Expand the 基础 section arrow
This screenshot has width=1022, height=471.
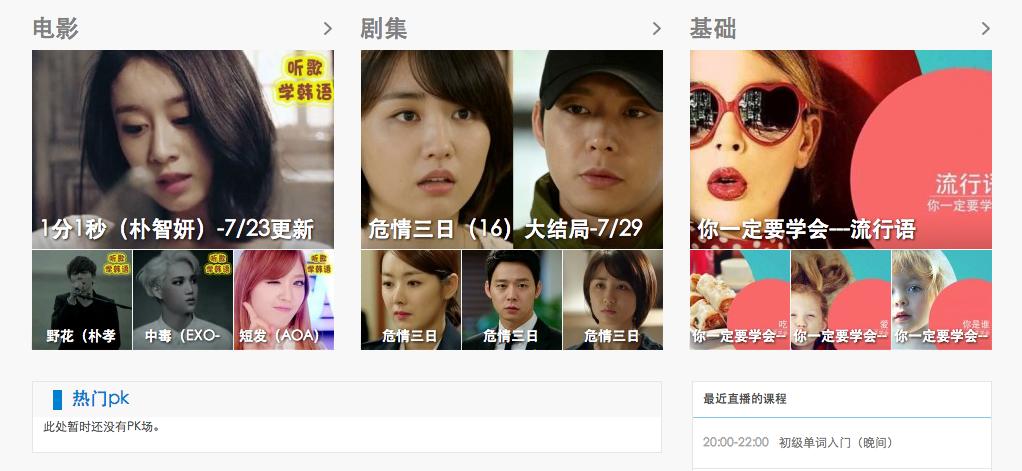click(986, 29)
